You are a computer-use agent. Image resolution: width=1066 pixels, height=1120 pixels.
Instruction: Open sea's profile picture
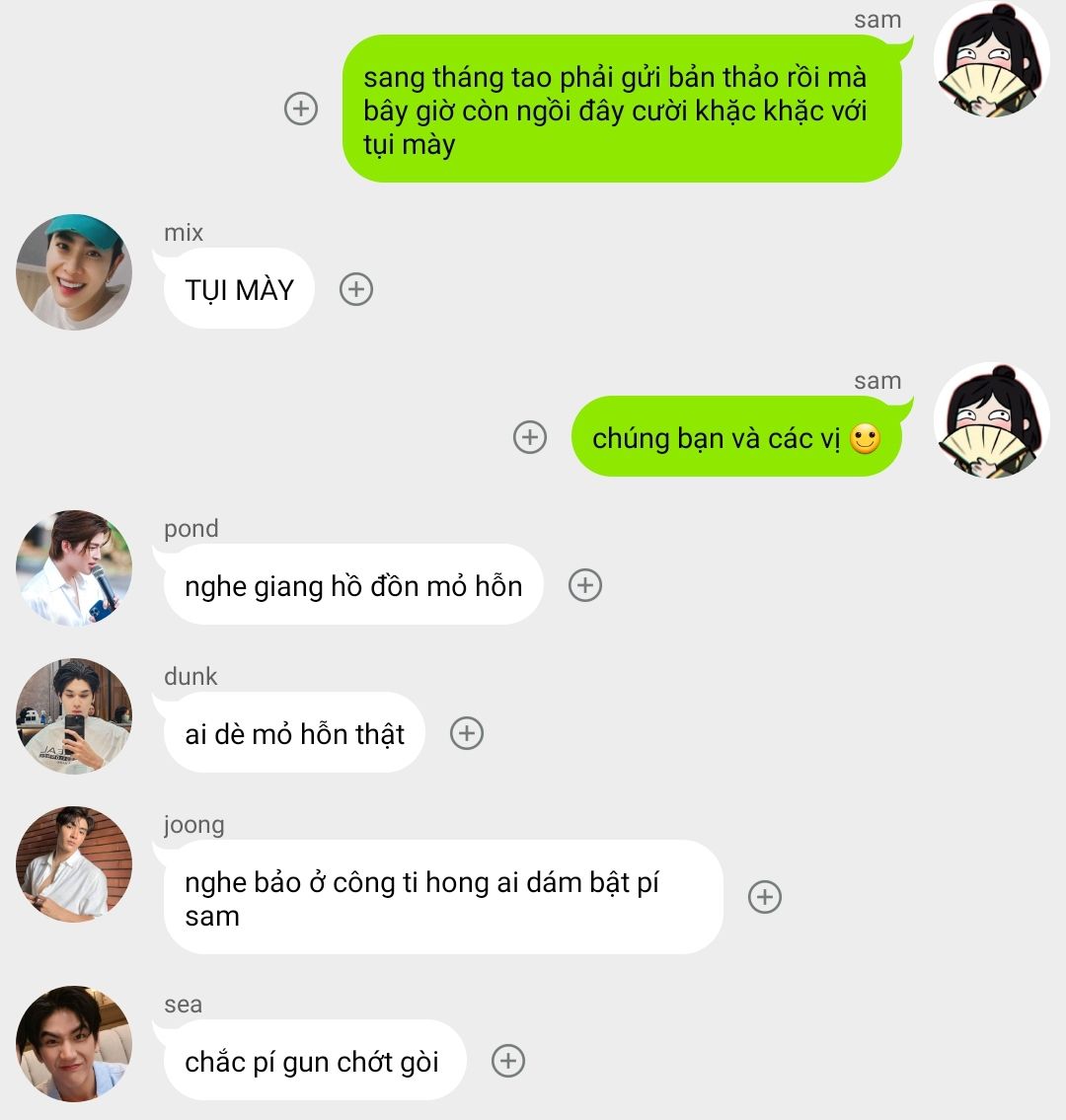74,1044
